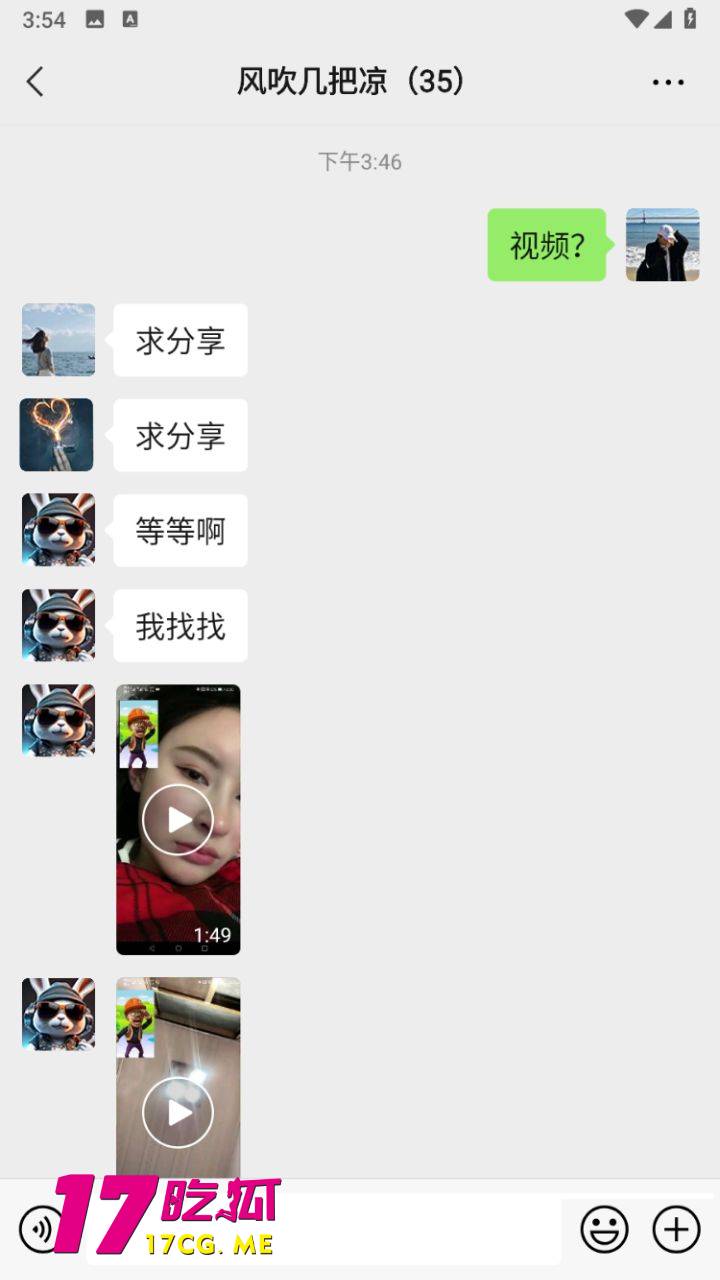720x1280 pixels.
Task: Open profile of the glowing heart avatar
Action: point(57,435)
